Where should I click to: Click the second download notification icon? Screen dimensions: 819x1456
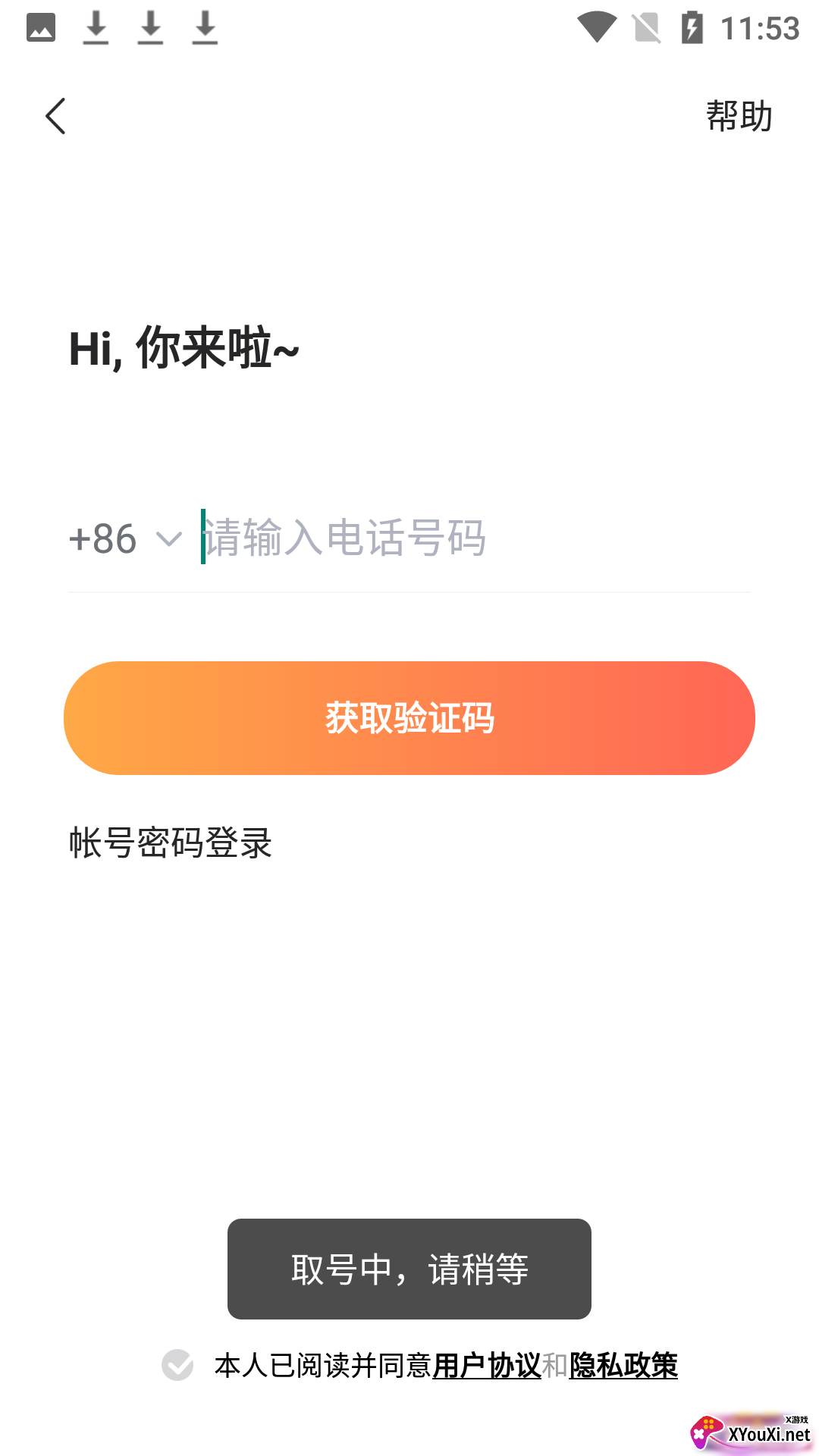pos(150,27)
